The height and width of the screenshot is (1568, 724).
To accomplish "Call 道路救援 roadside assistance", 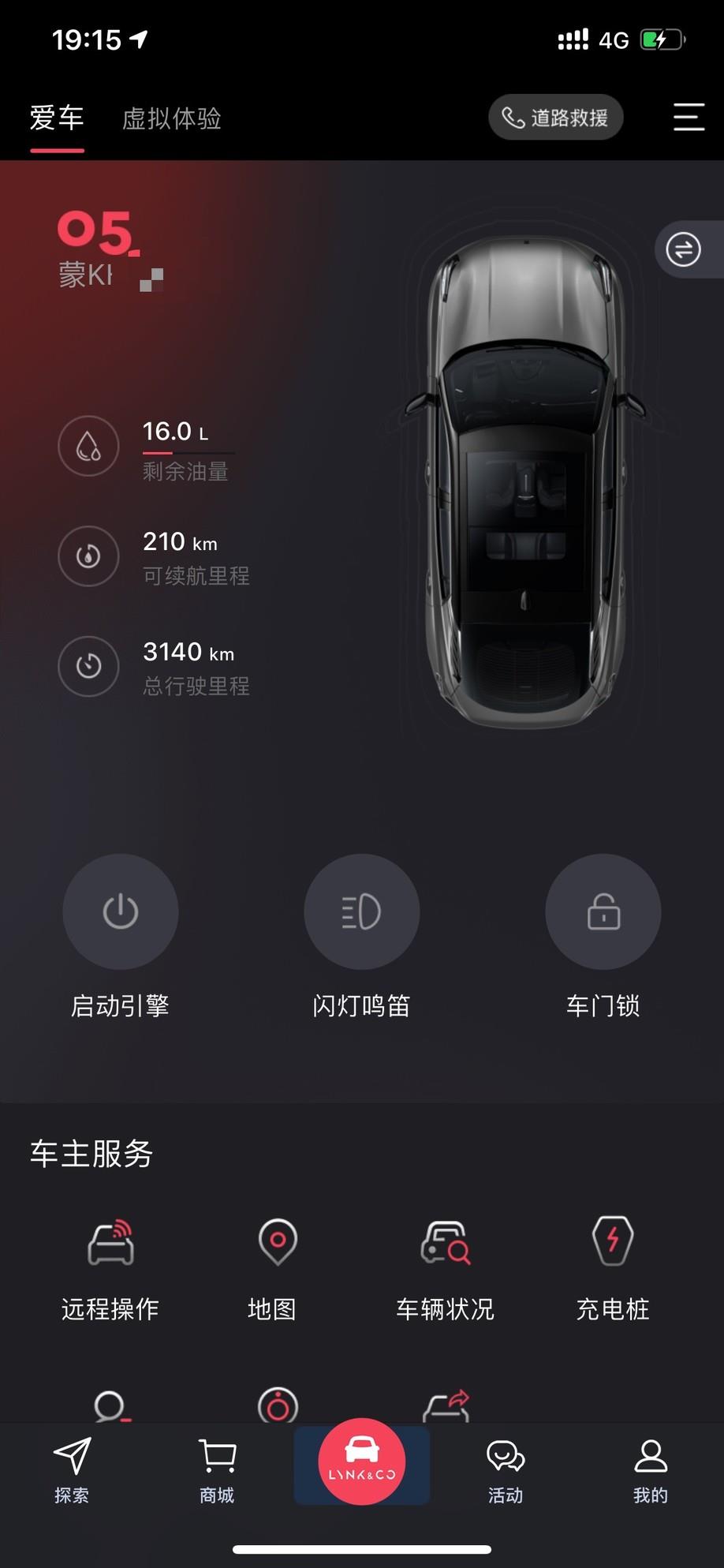I will click(556, 118).
